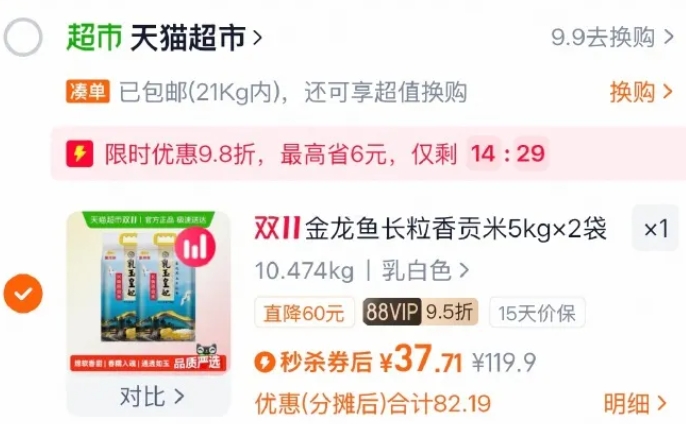Change the ×1 quantity
Viewport: 686px width, 424px height.
click(655, 228)
